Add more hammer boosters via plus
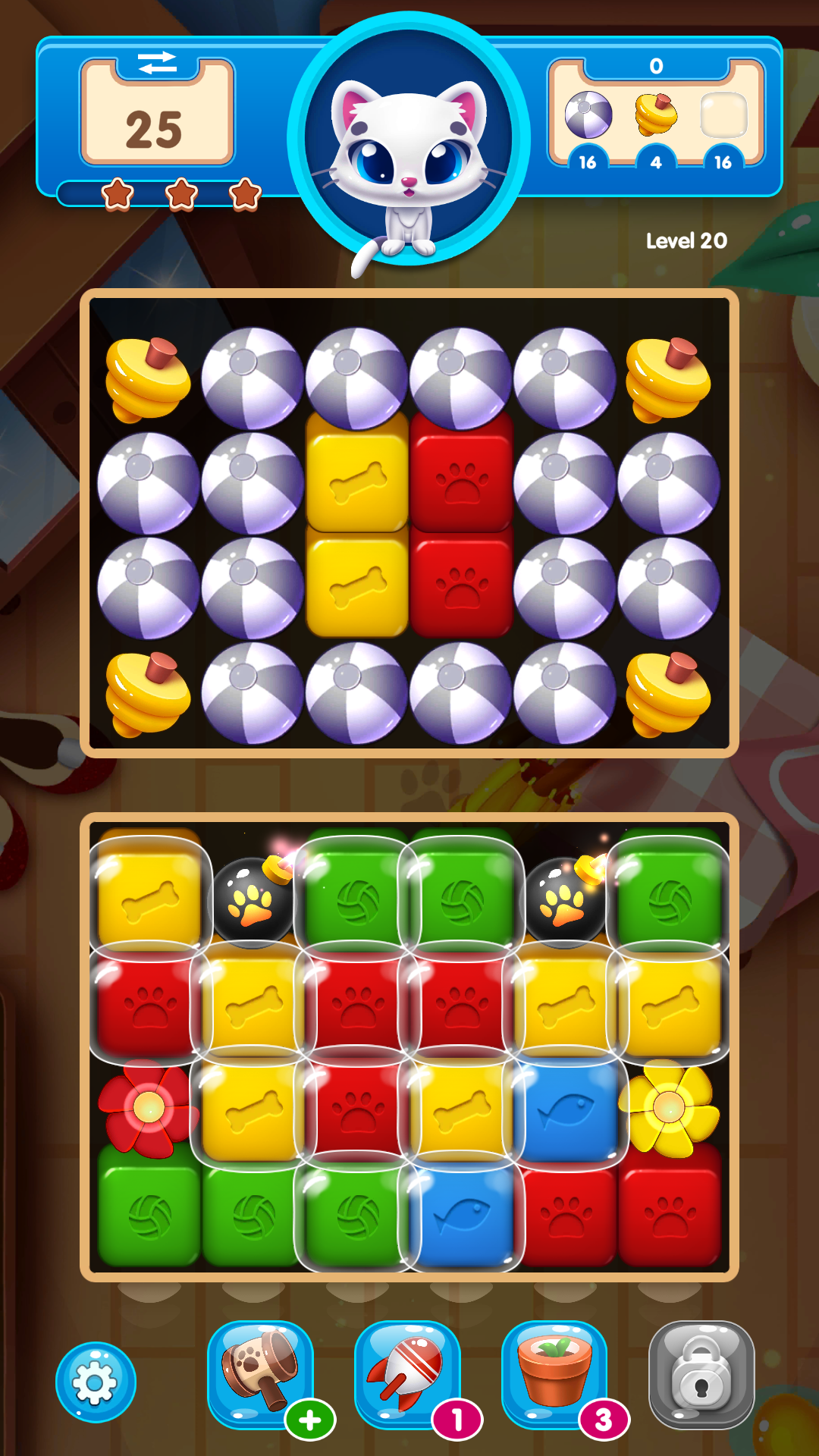819x1456 pixels. [310, 1420]
